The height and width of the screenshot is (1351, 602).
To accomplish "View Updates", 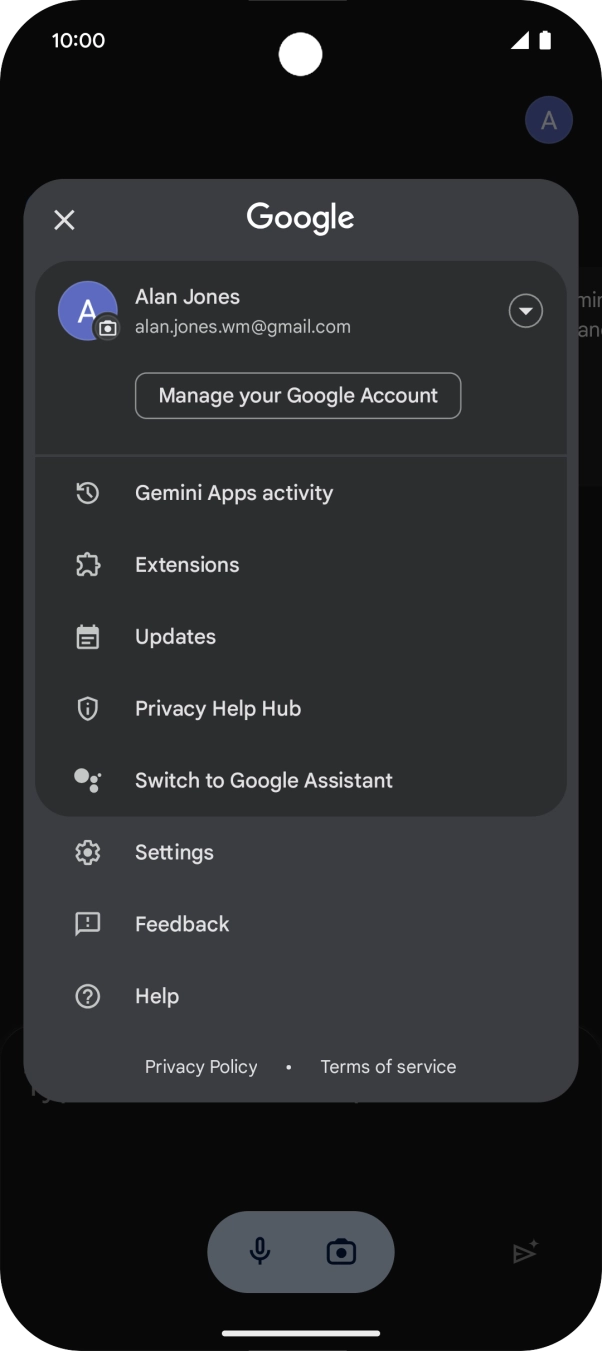I will pyautogui.click(x=175, y=637).
